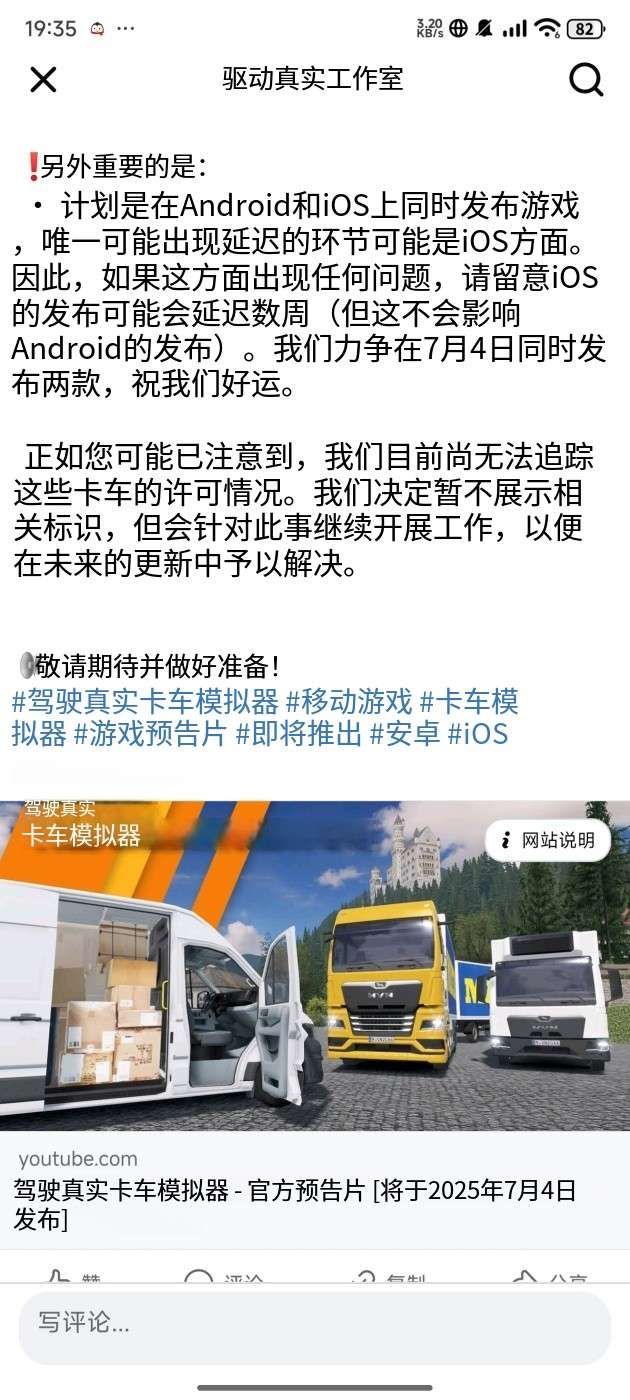Tap the 写评论 comment field

coord(314,1324)
